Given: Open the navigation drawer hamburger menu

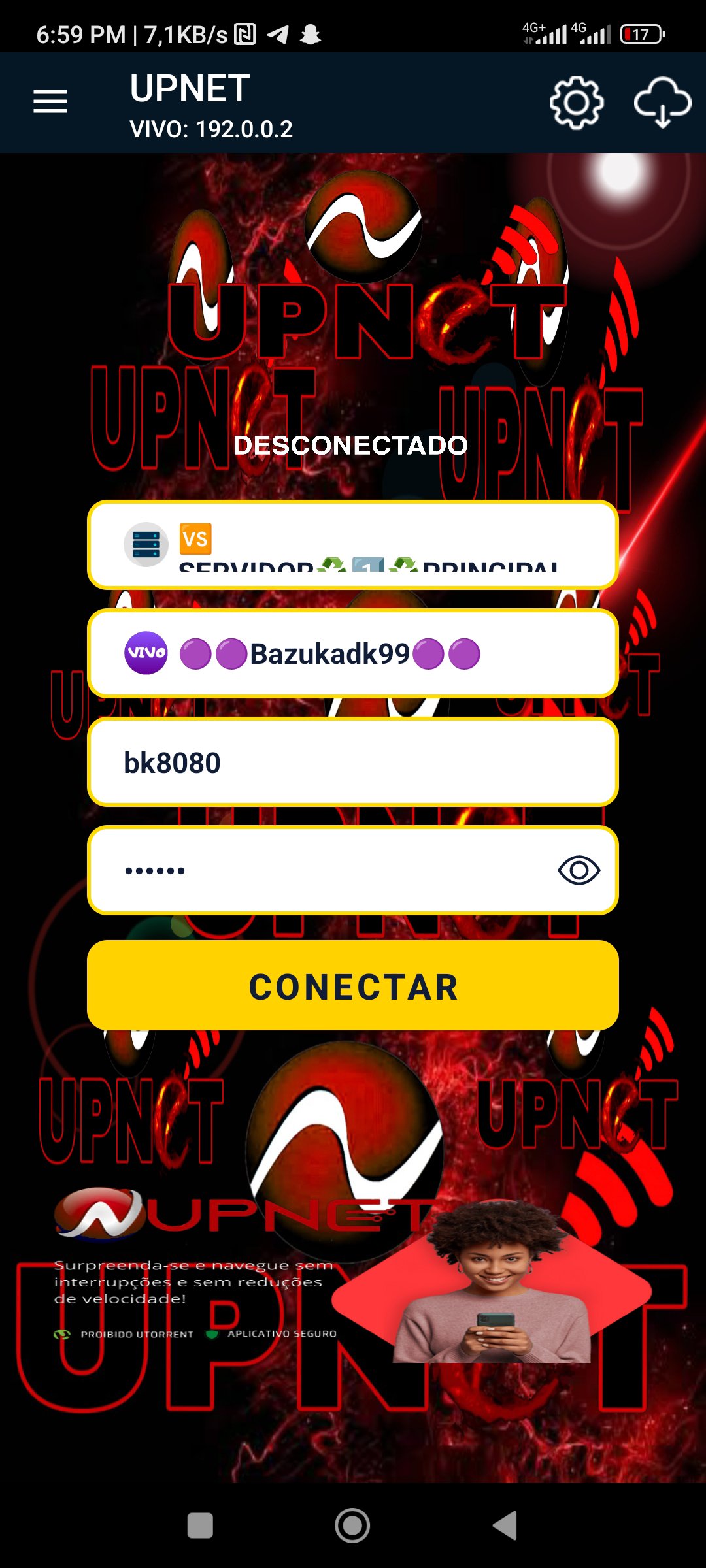Looking at the screenshot, I should (50, 101).
